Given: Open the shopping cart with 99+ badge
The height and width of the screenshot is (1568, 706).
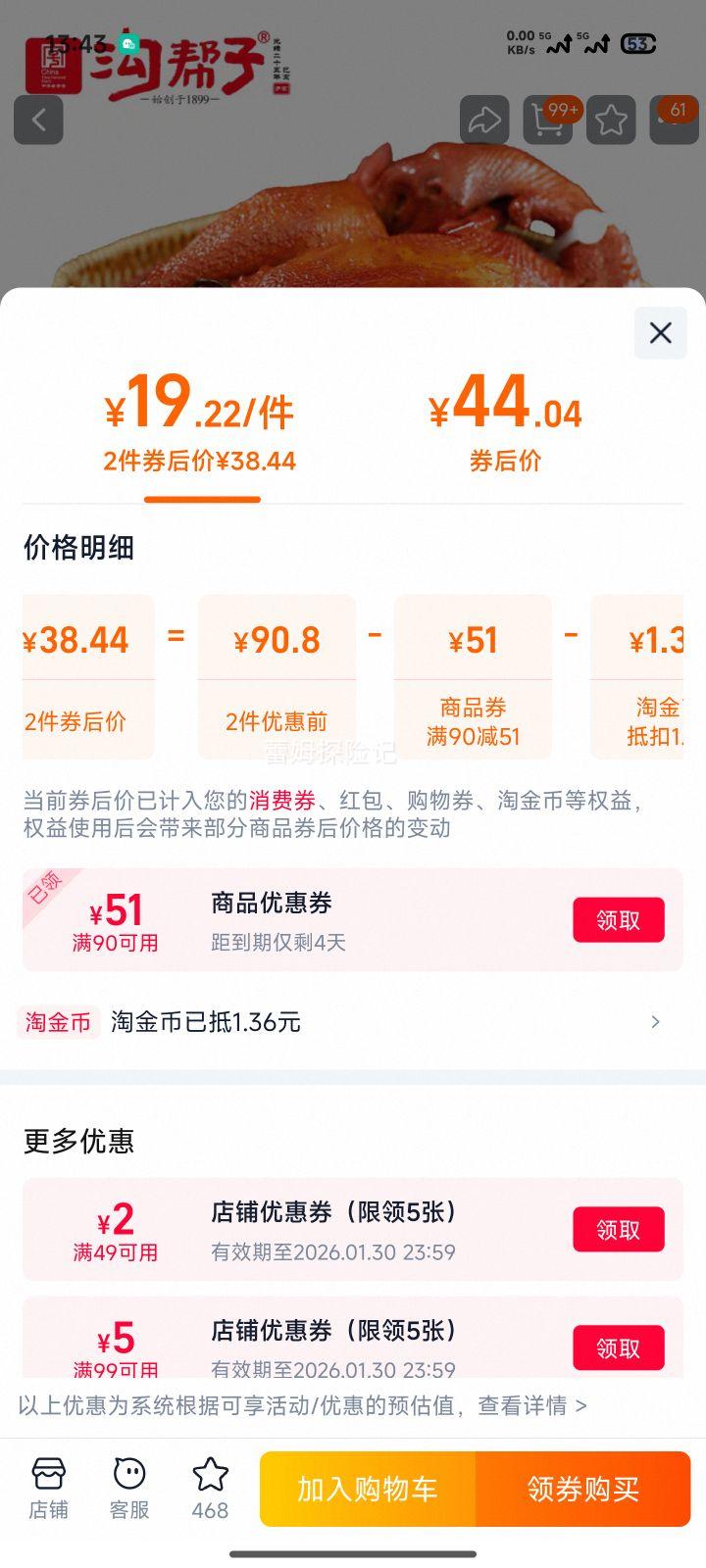Looking at the screenshot, I should 547,120.
